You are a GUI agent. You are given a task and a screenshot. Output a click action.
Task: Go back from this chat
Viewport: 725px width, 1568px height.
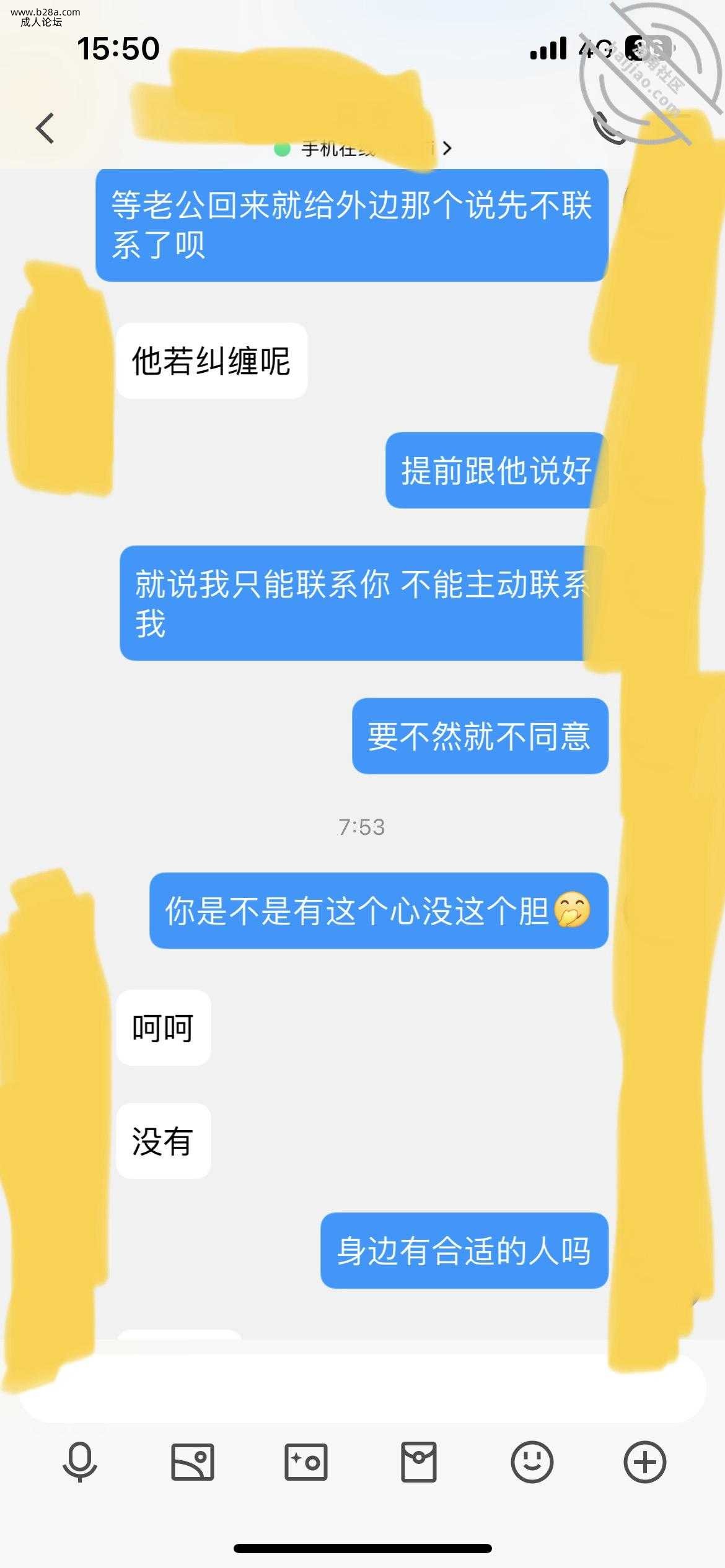click(45, 128)
